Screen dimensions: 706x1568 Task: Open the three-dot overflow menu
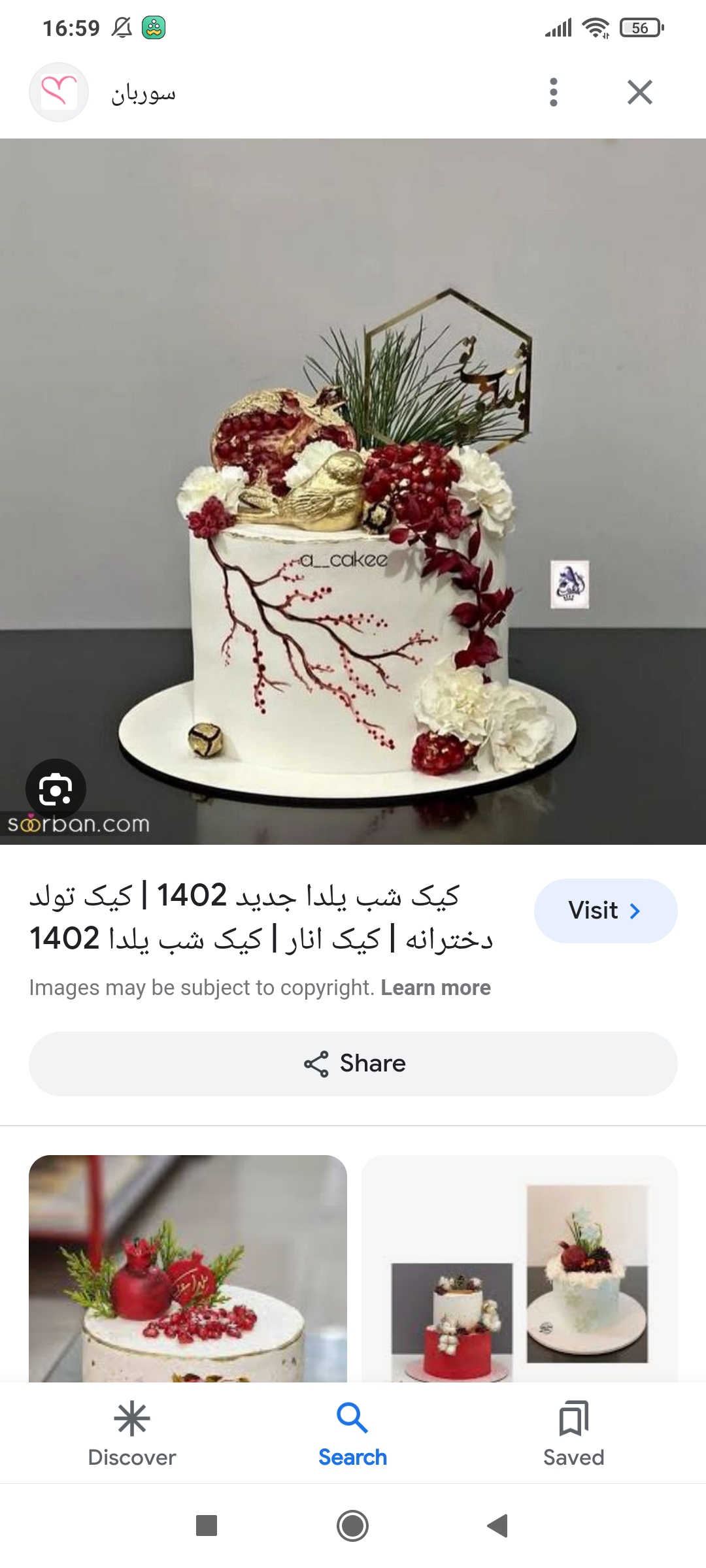click(554, 92)
